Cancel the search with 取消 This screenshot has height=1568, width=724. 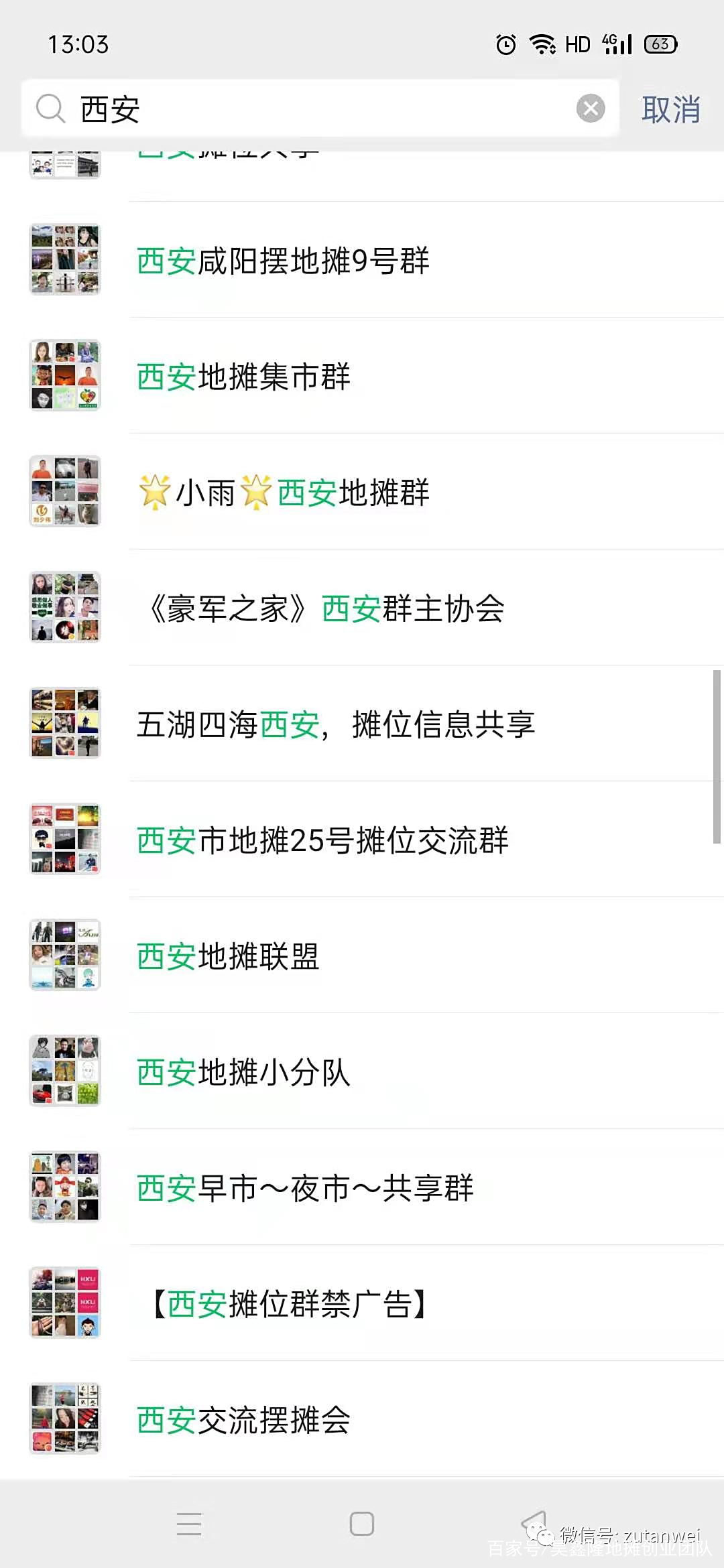pyautogui.click(x=670, y=109)
